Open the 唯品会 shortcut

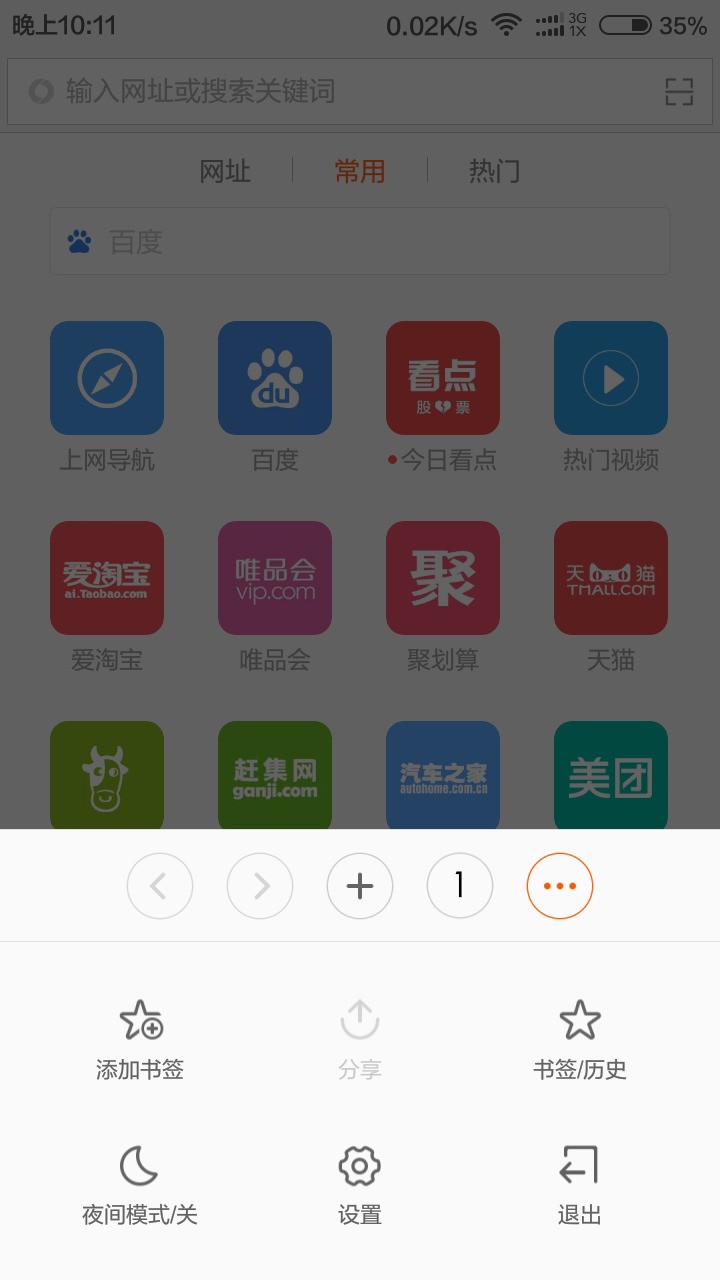click(x=275, y=578)
